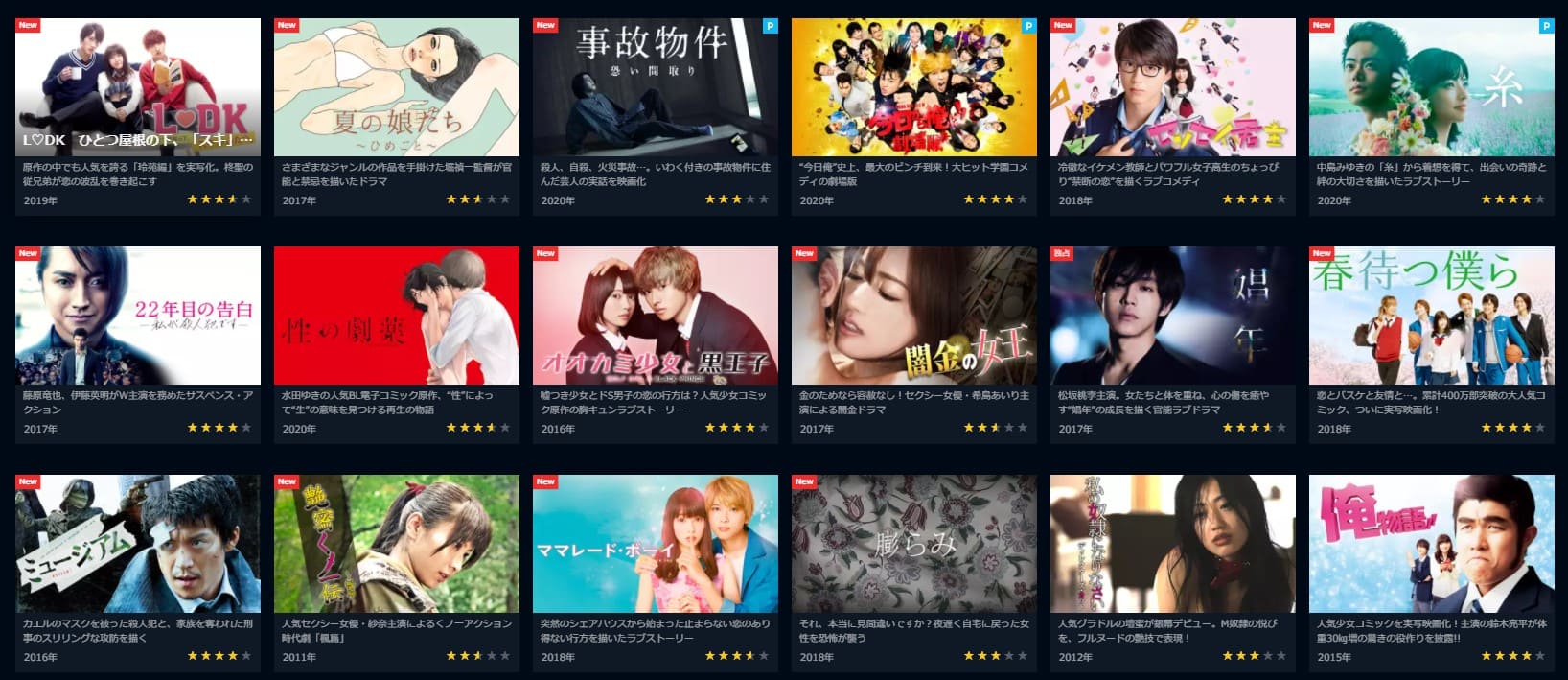The height and width of the screenshot is (680, 1568).
Task: Open the 闇金の女王 drama tile
Action: 913,316
